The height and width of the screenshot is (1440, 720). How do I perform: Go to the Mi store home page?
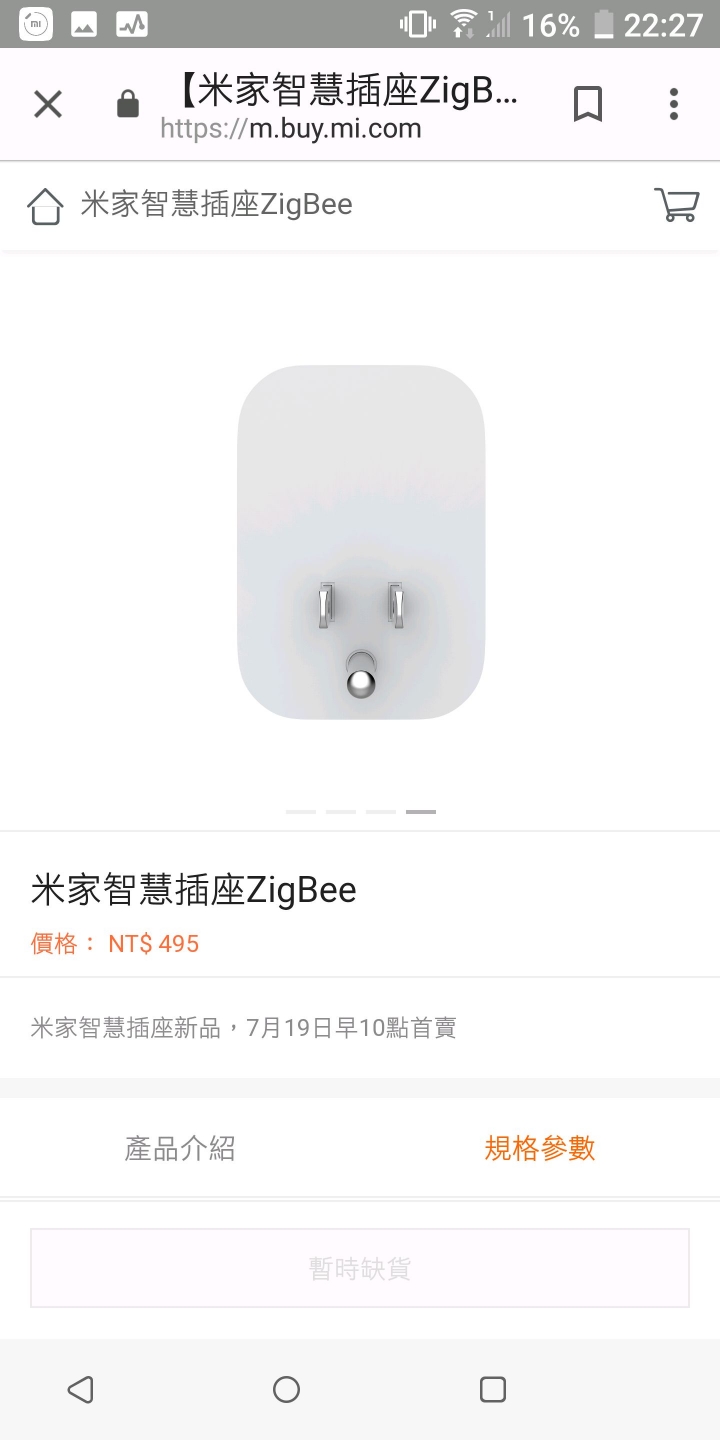point(46,206)
